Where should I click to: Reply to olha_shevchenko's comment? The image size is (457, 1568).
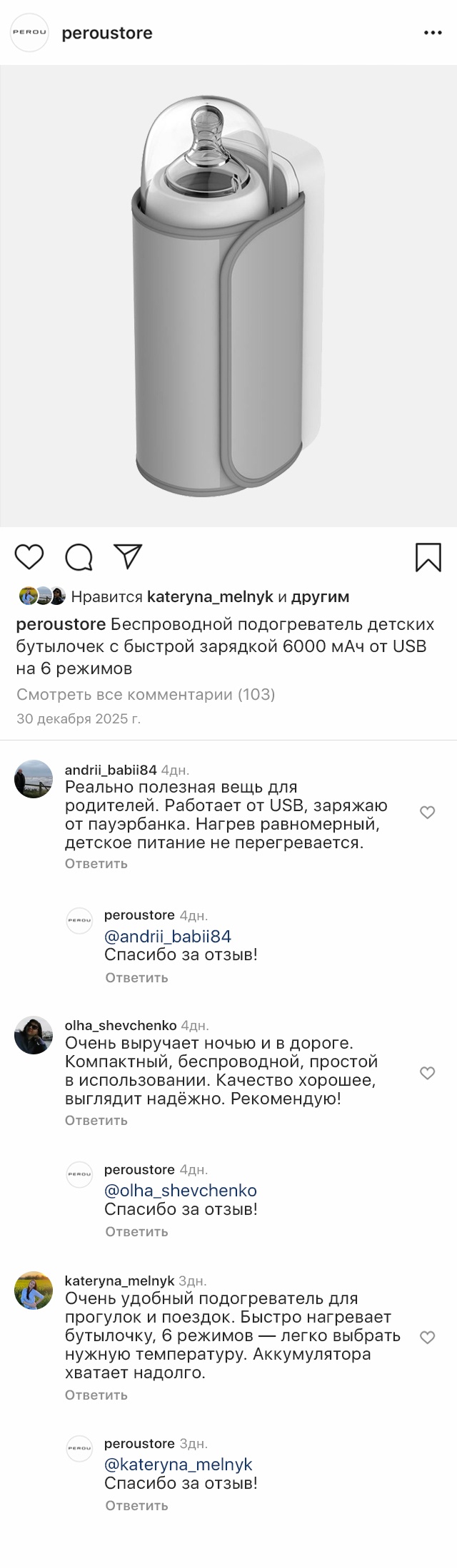96,1121
